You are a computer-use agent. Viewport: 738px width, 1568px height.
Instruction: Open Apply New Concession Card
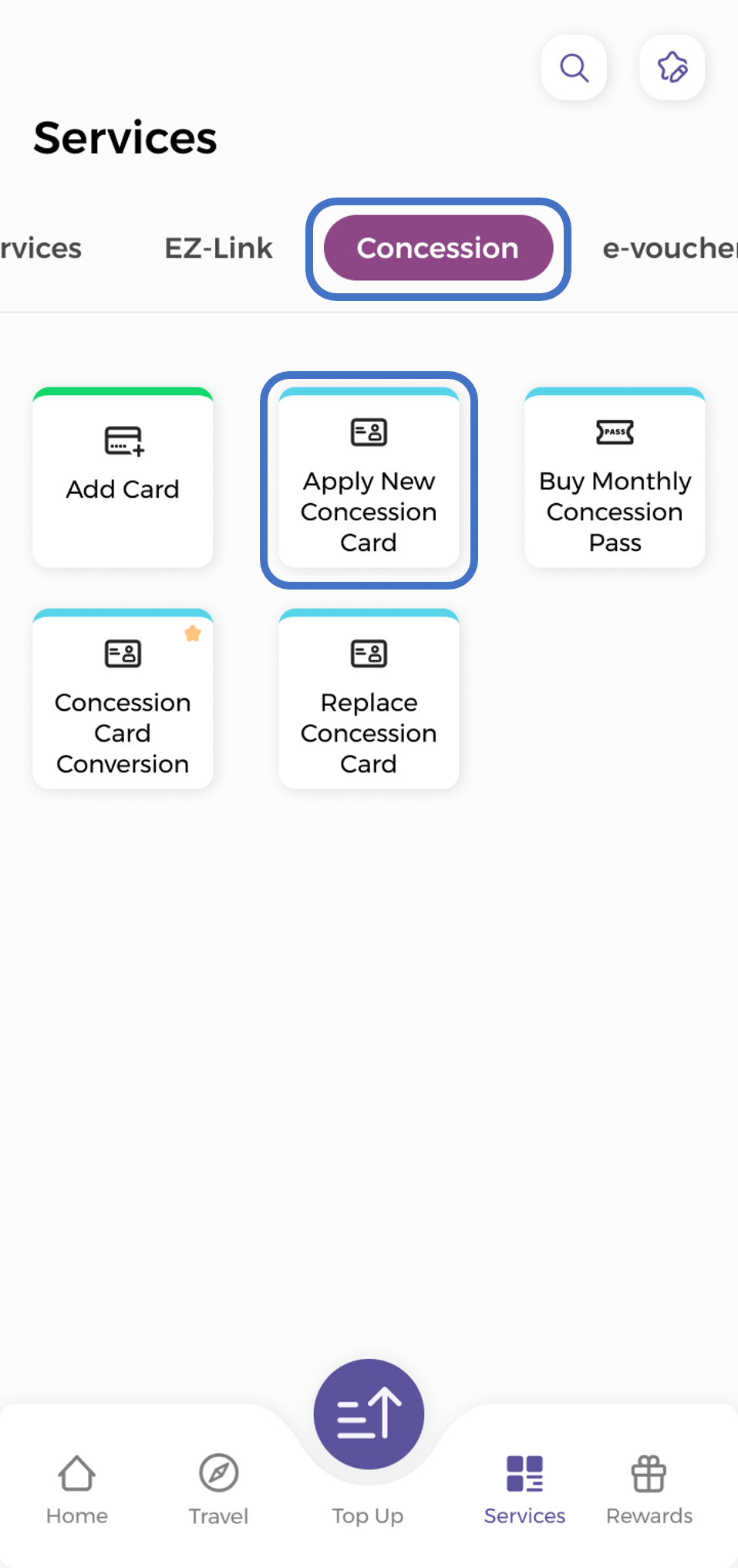369,479
